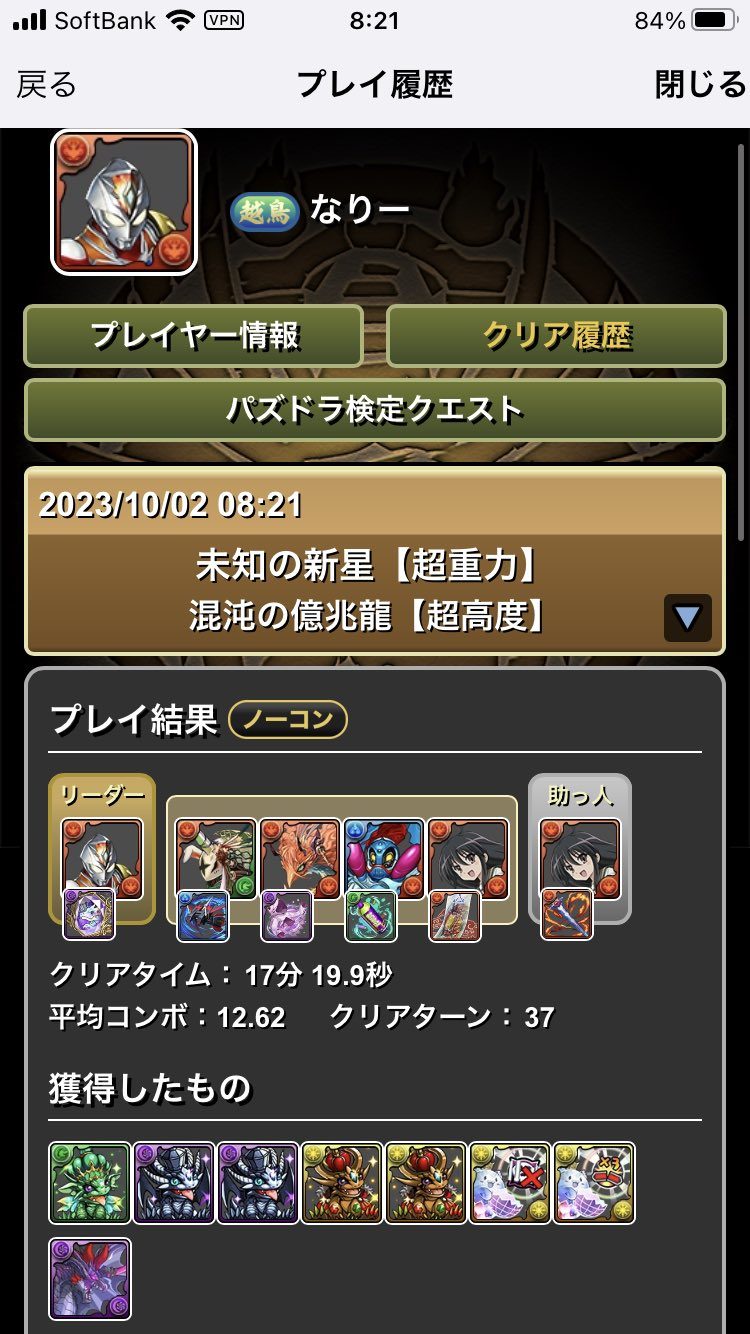Image resolution: width=750 pixels, height=1334 pixels.
Task: Expand the dungeon history dropdown arrow
Action: 688,618
